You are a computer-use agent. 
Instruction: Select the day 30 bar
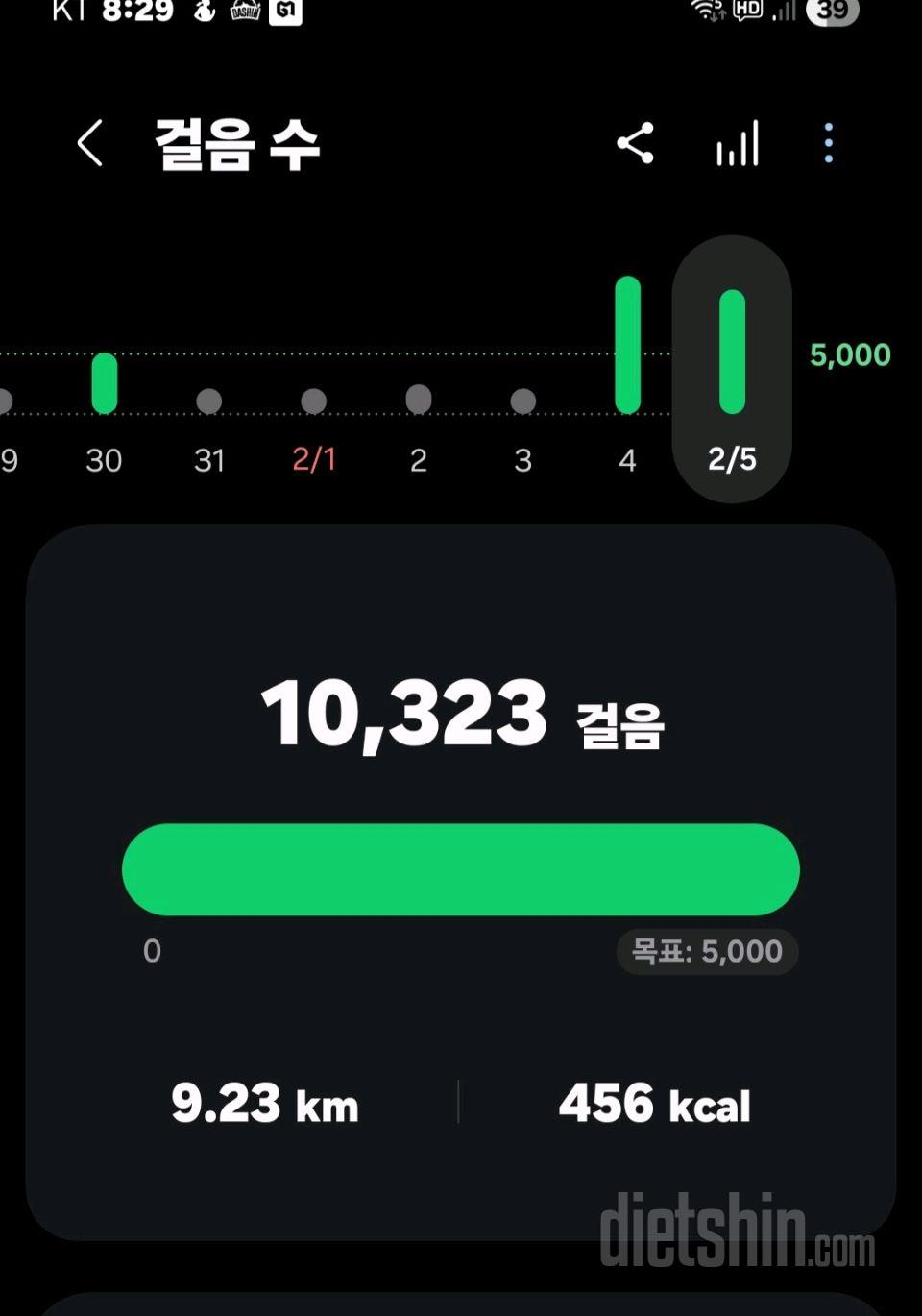pos(104,384)
